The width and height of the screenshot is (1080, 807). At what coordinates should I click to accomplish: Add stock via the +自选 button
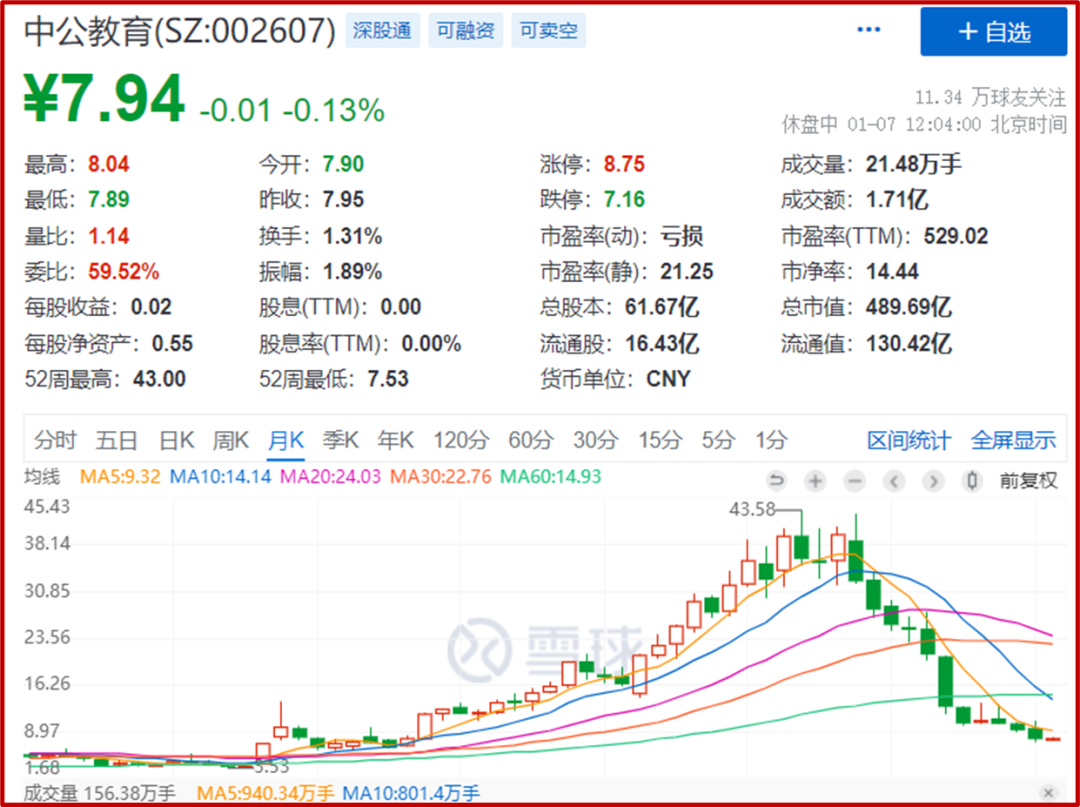[993, 31]
